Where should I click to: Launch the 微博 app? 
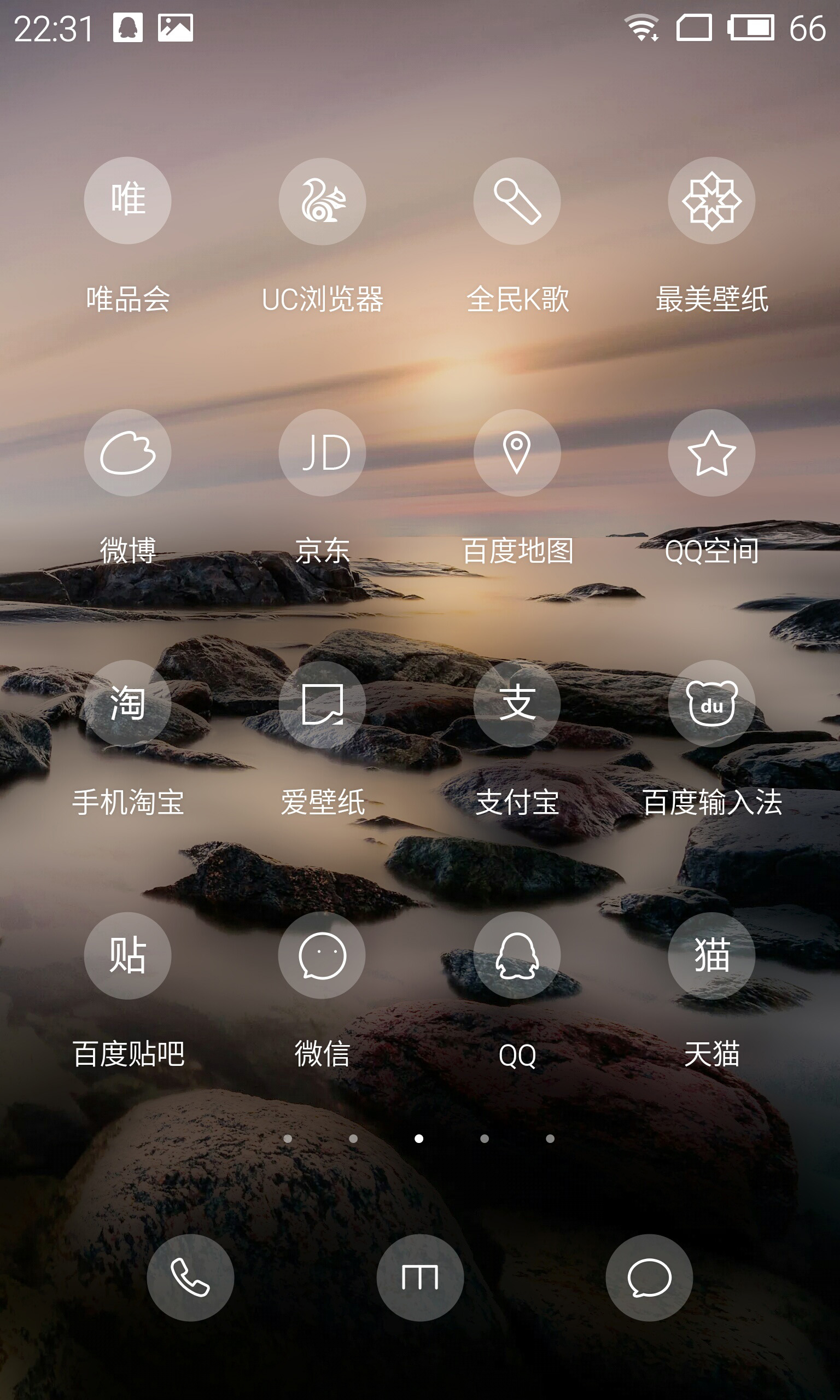127,452
